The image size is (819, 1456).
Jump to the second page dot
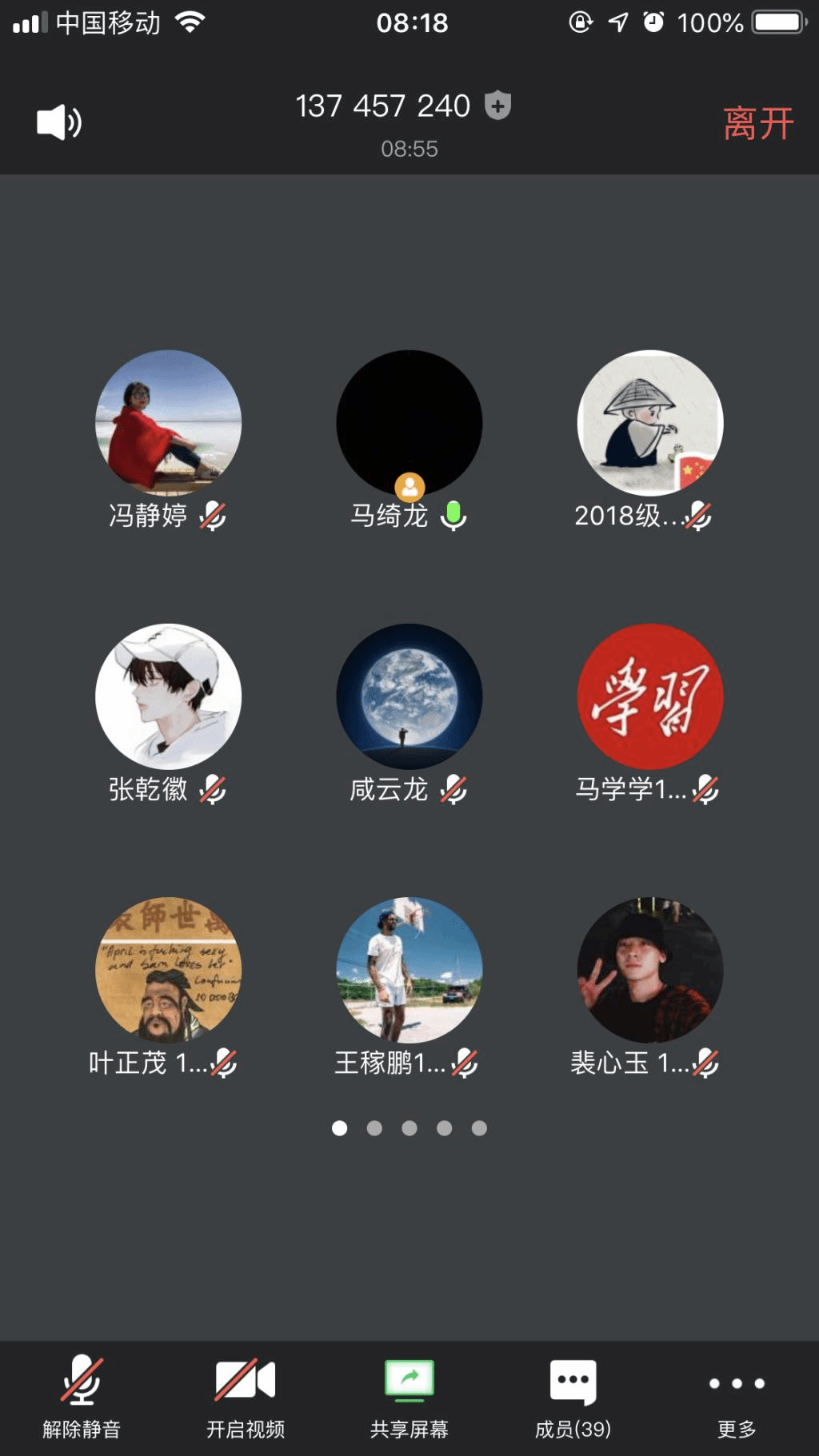[x=374, y=1128]
